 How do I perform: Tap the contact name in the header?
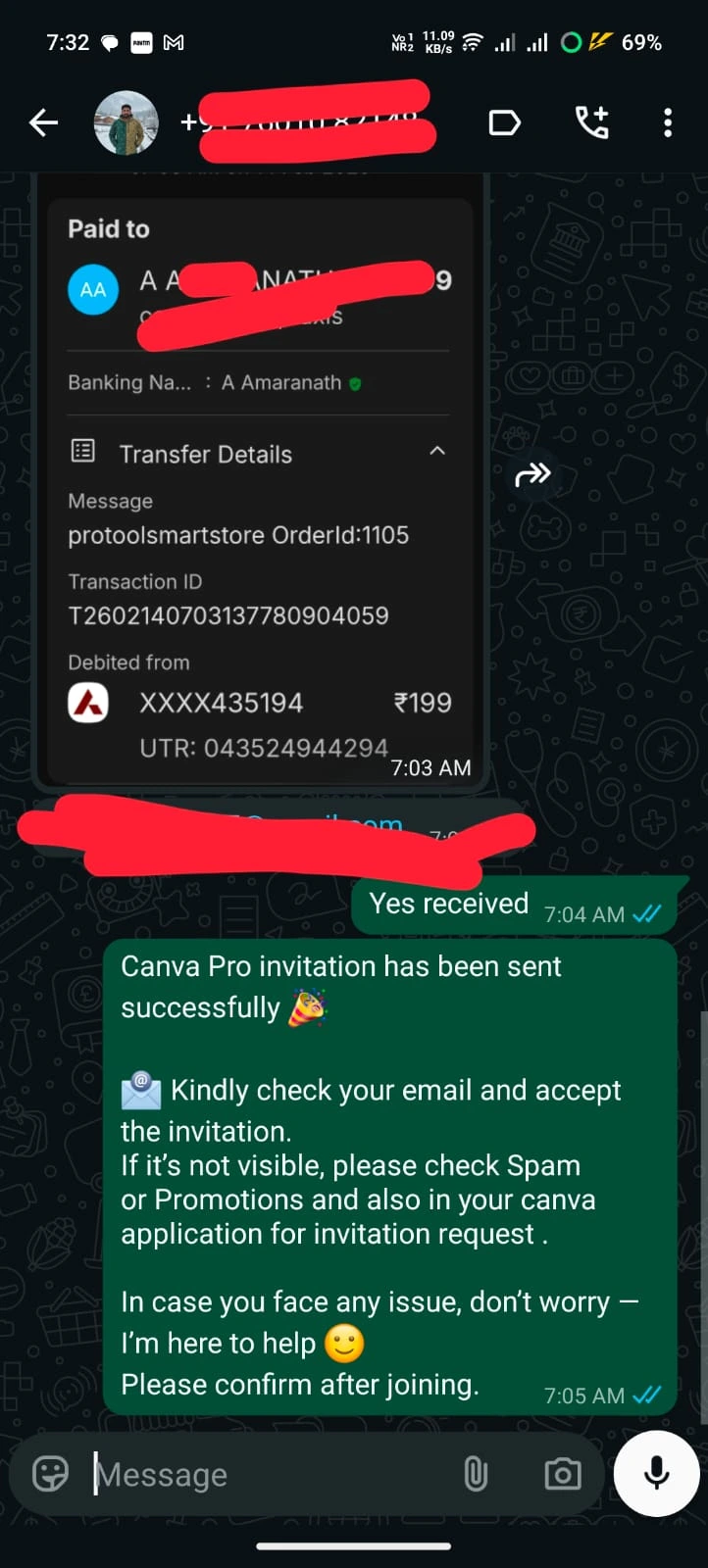tap(314, 122)
